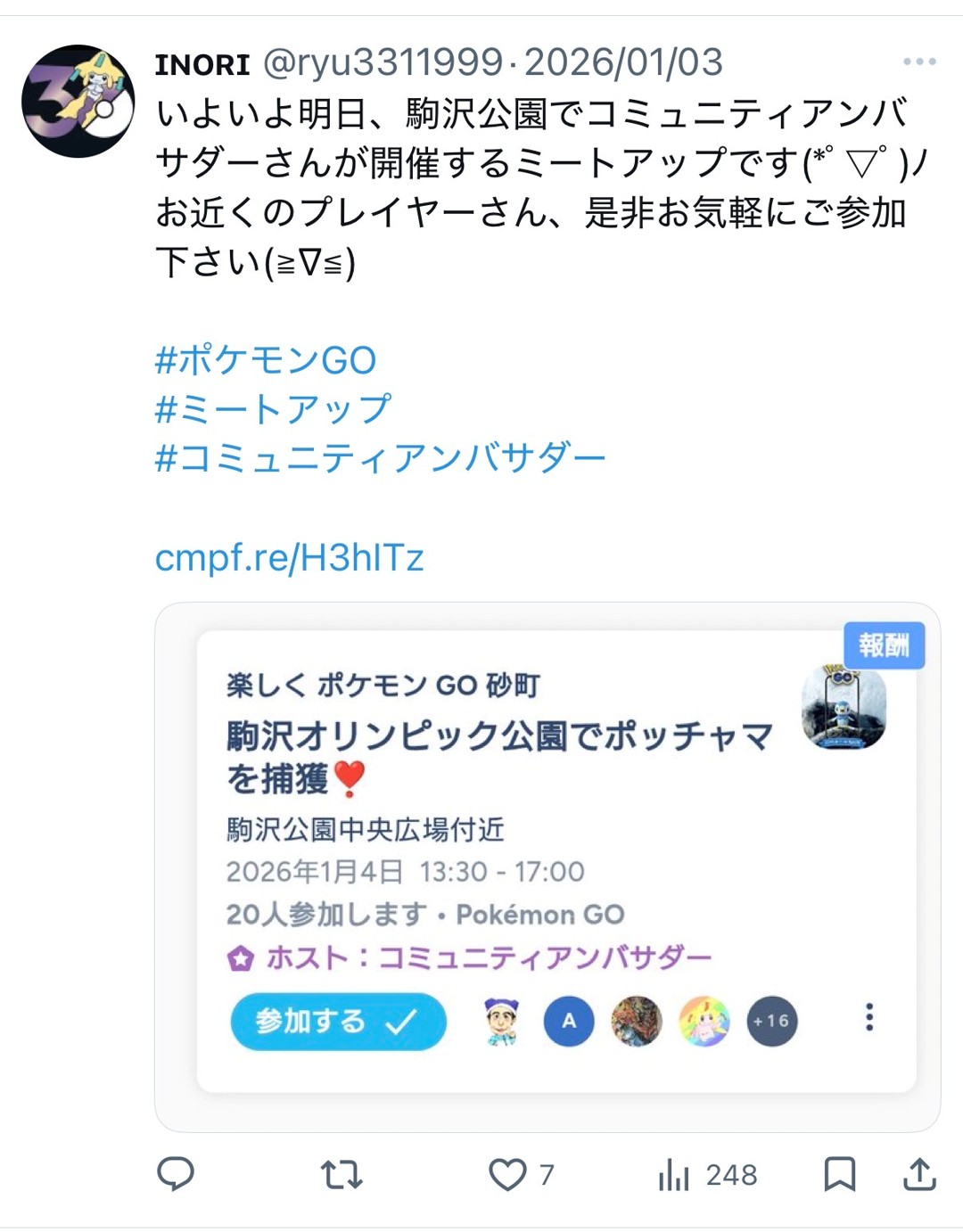Open the #ポケモンGO hashtag
The height and width of the screenshot is (1232, 963).
click(266, 361)
